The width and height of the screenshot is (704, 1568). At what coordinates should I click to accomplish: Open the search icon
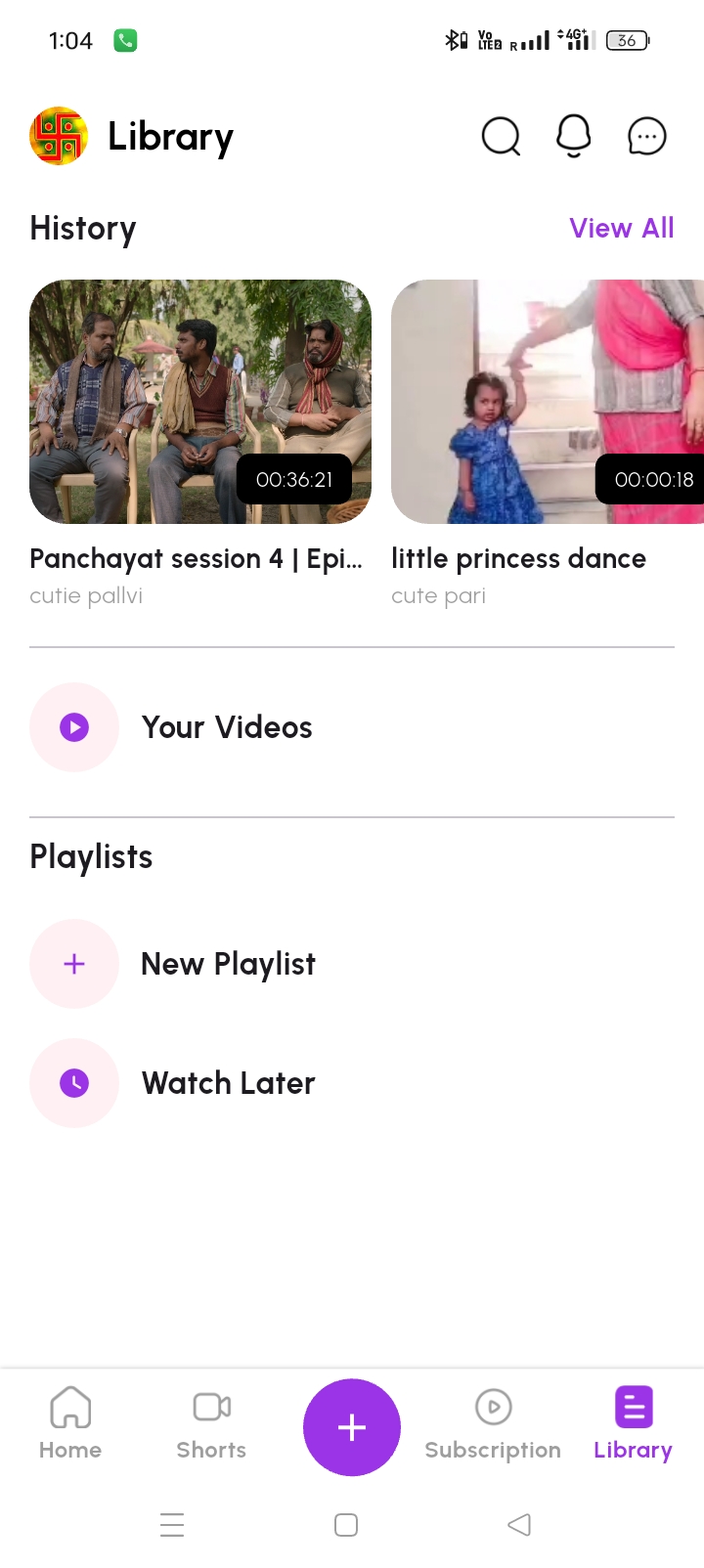coord(501,137)
